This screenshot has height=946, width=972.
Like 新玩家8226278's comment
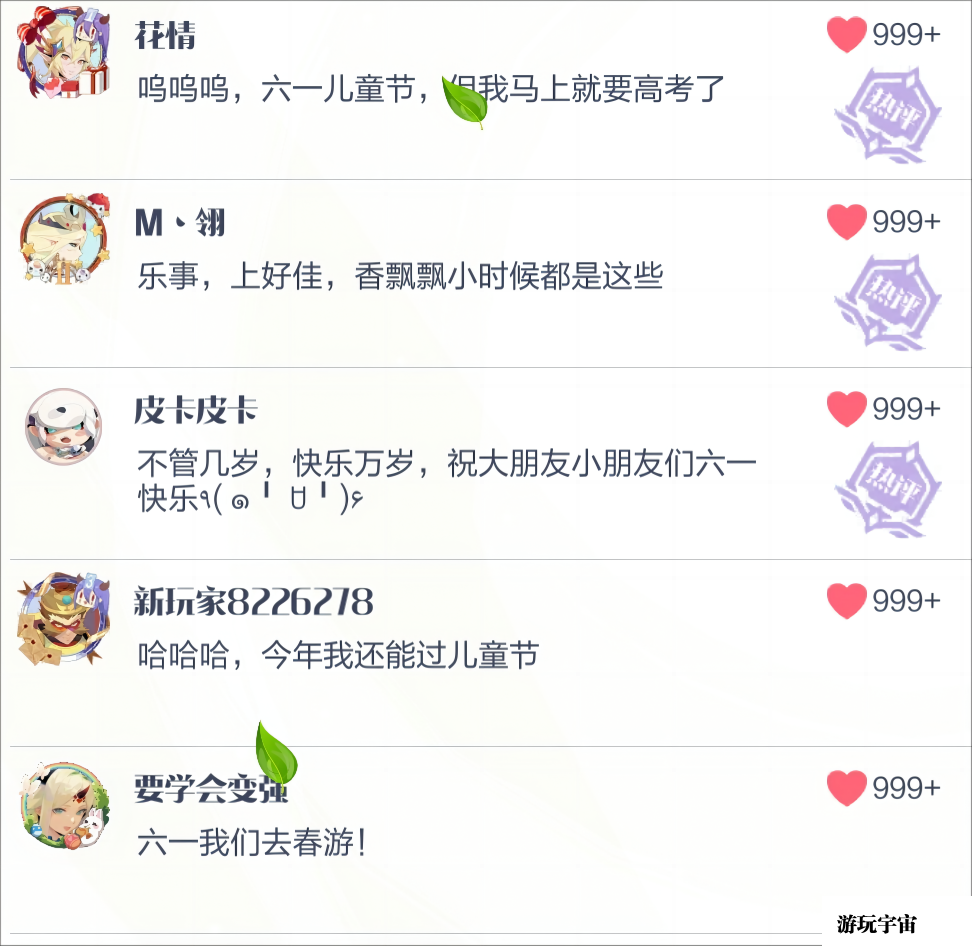846,600
